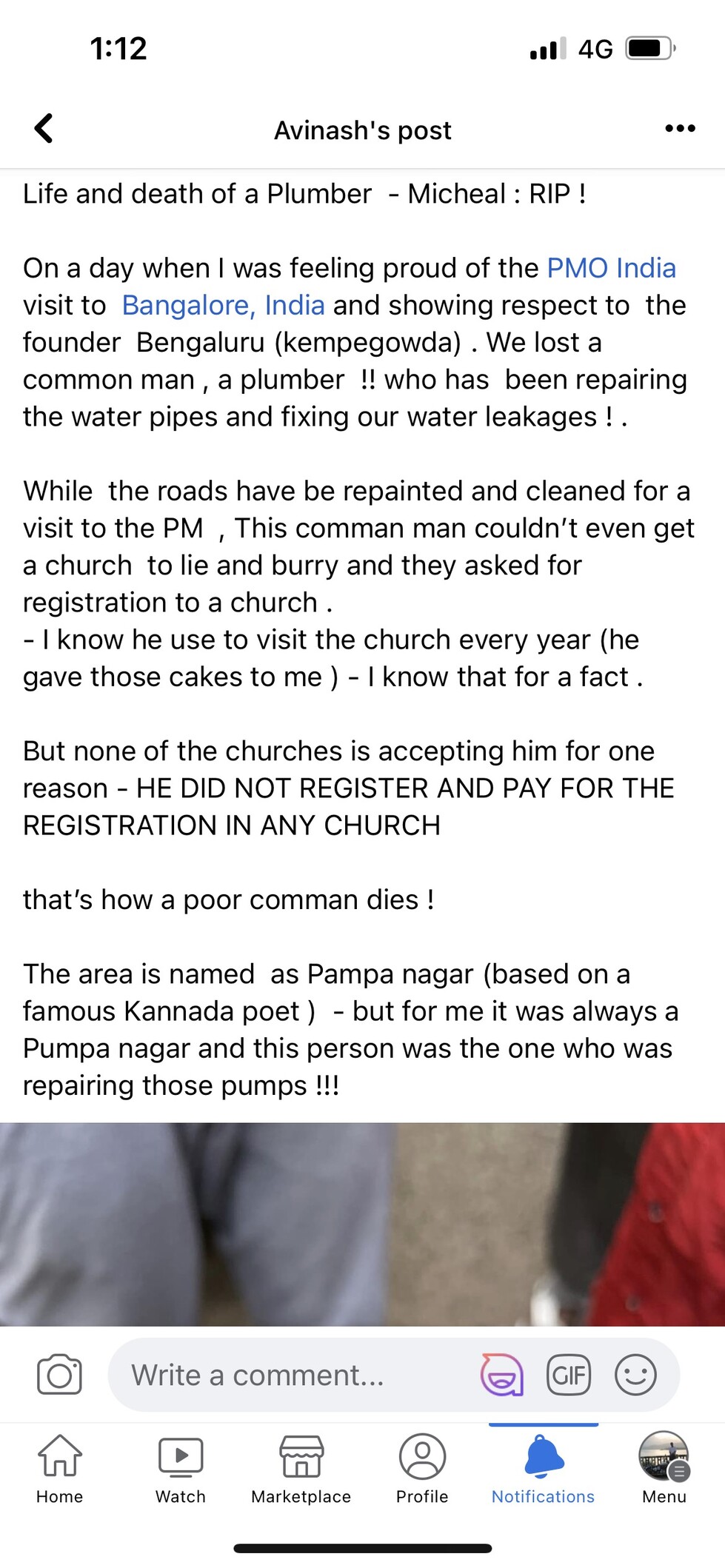Viewport: 725px width, 1568px height.
Task: Open the PMO India page link
Action: click(611, 268)
